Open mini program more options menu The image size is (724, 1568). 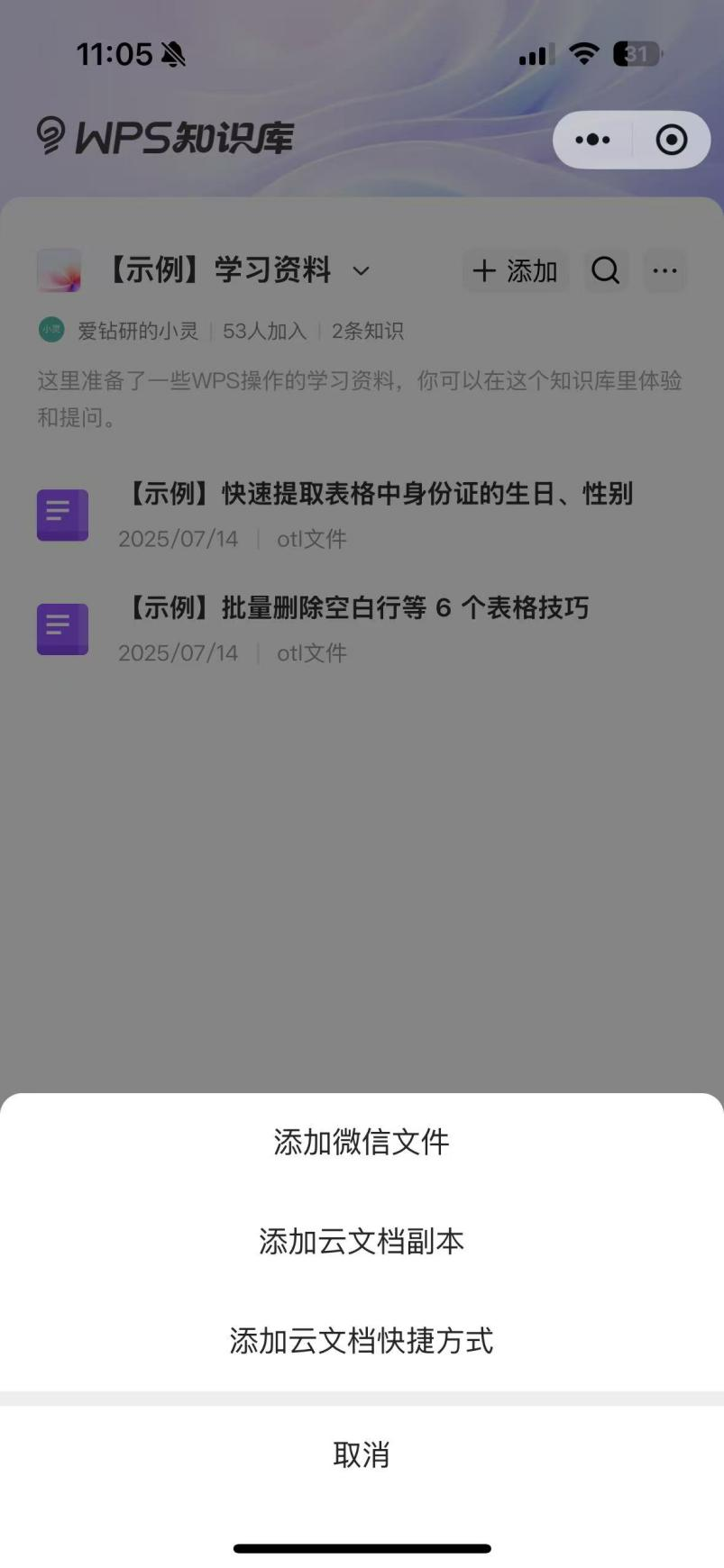coord(592,140)
